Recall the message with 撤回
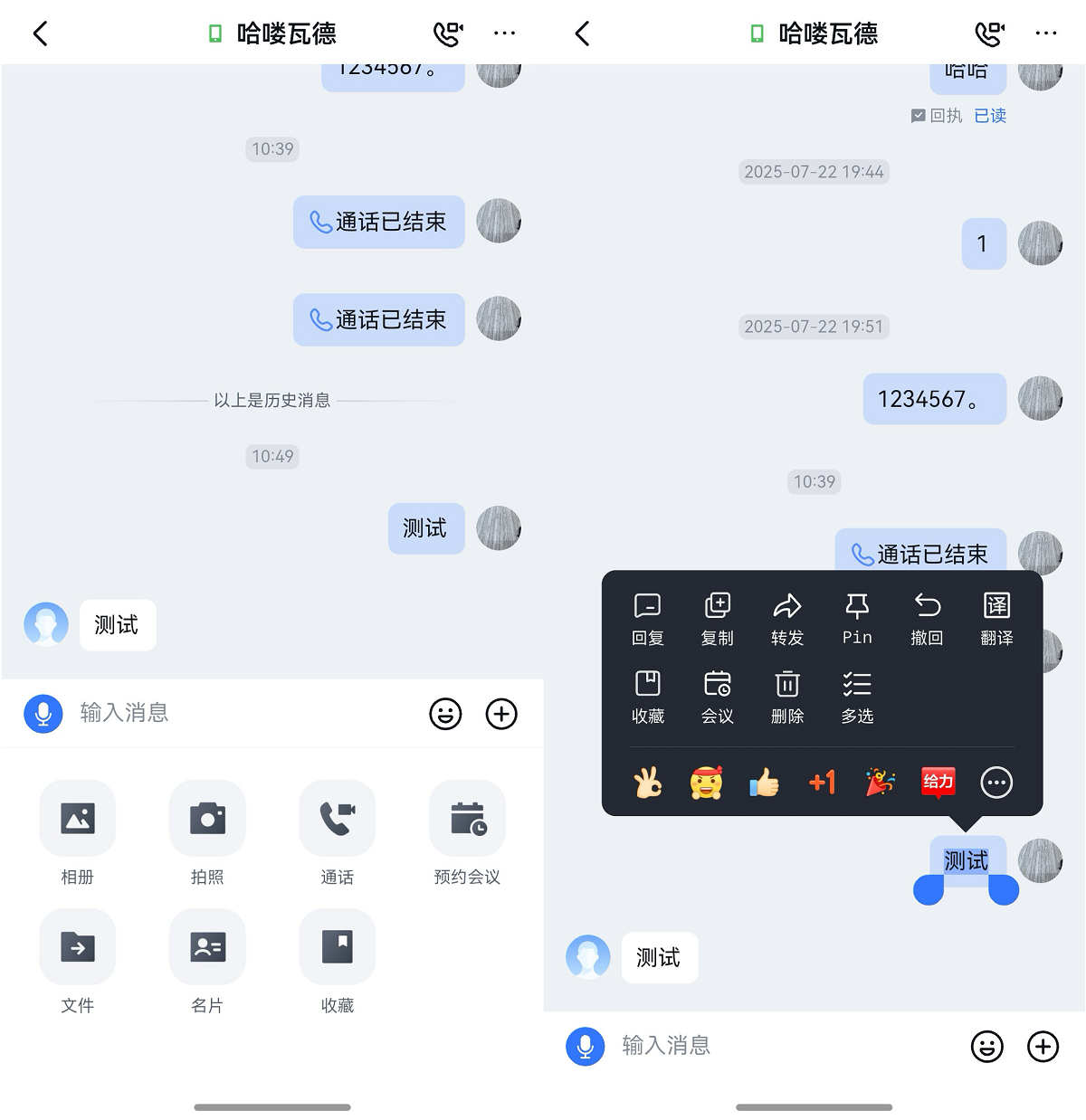The height and width of the screenshot is (1120, 1086). (x=927, y=618)
